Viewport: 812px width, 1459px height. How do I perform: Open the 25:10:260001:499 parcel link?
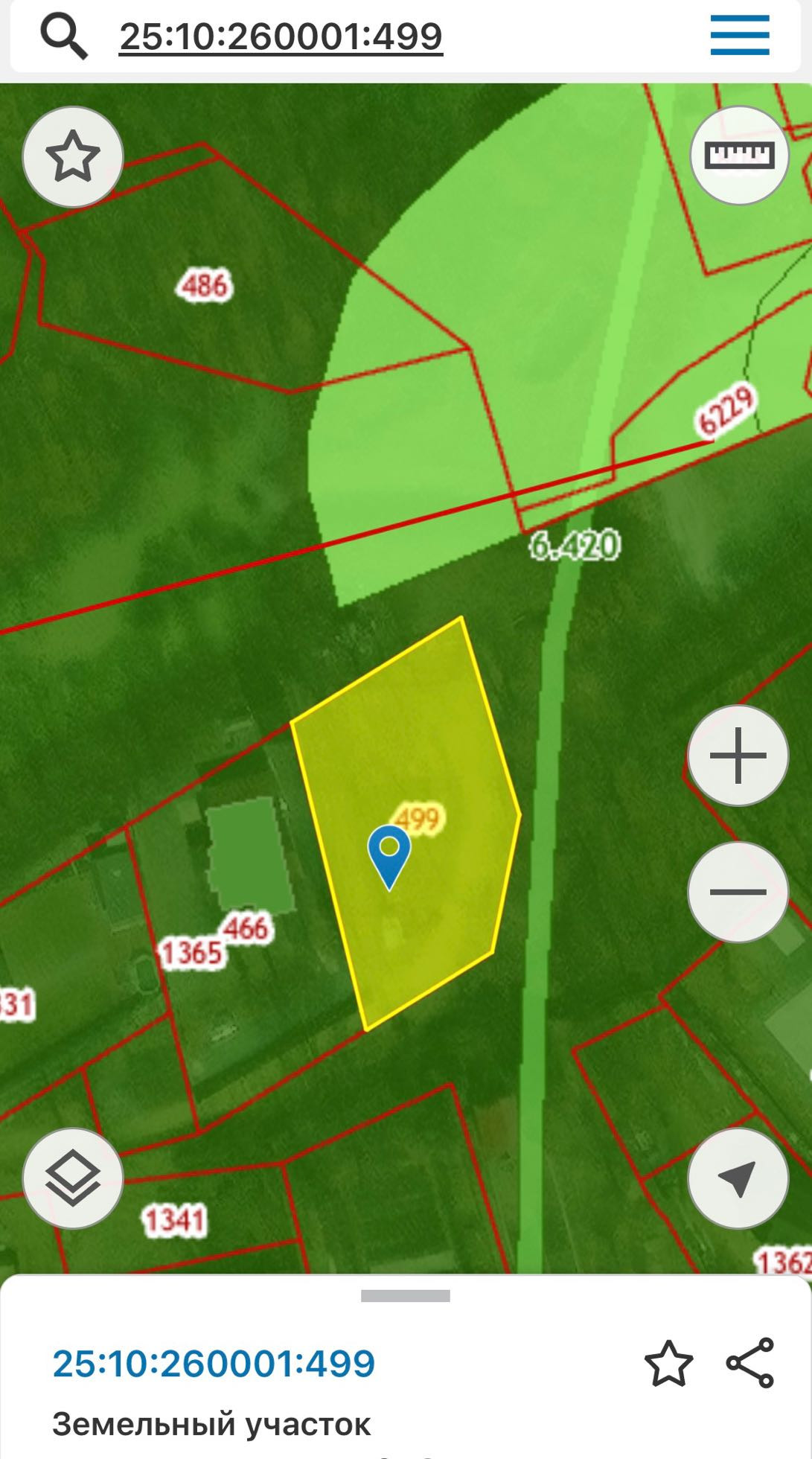pyautogui.click(x=214, y=1364)
